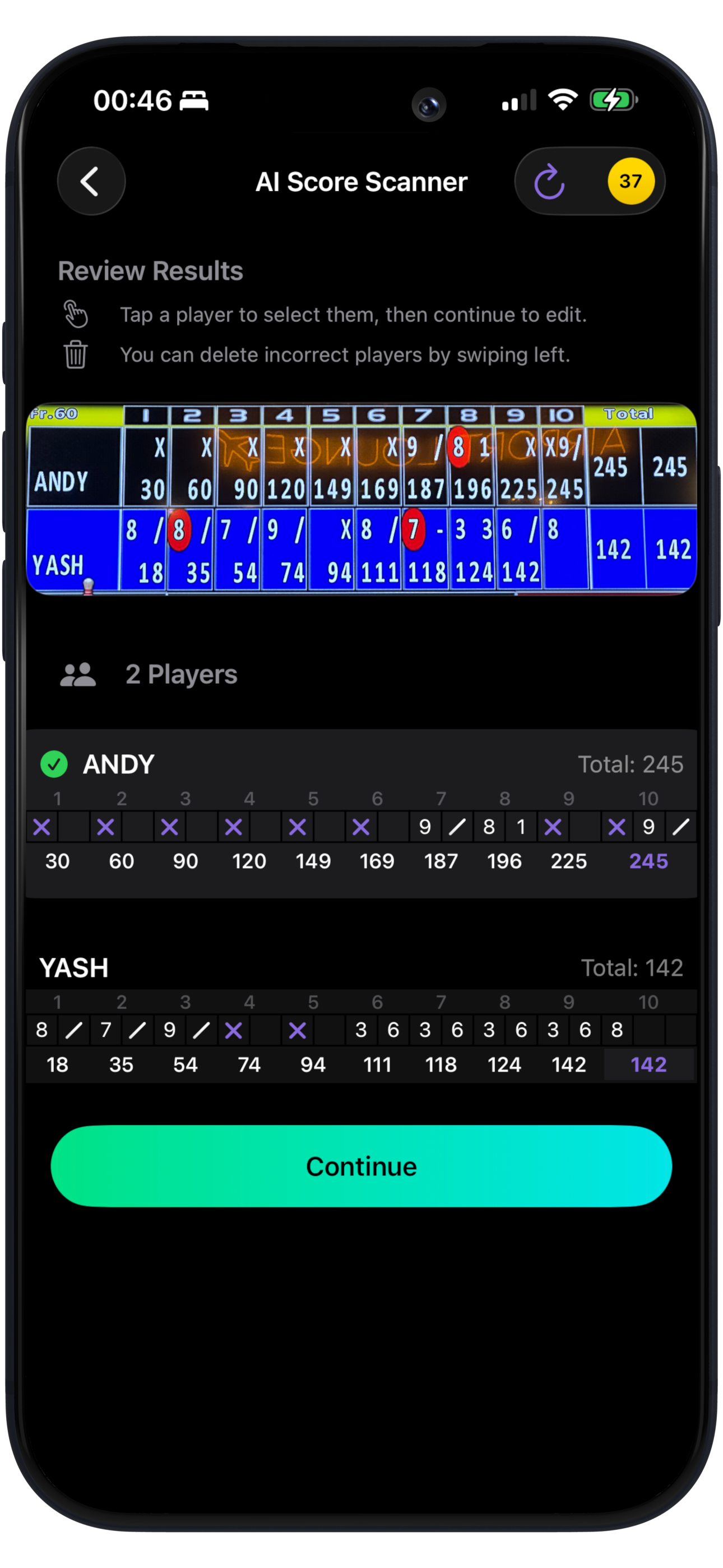Tap the yellow 37 credits badge
This screenshot has width=723, height=1568.
[631, 181]
